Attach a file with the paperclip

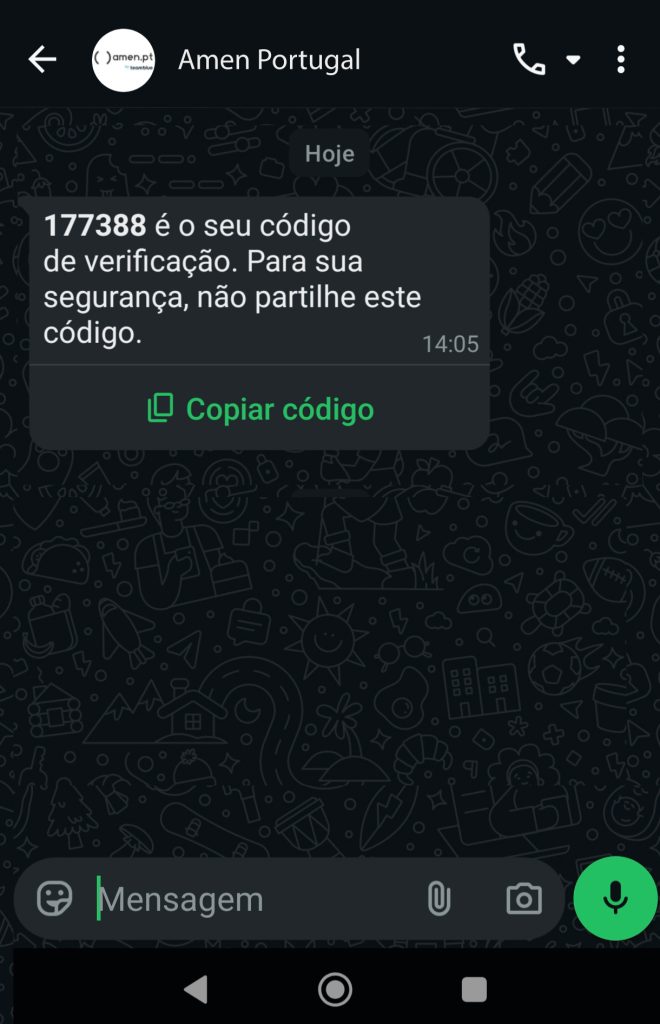[x=438, y=899]
